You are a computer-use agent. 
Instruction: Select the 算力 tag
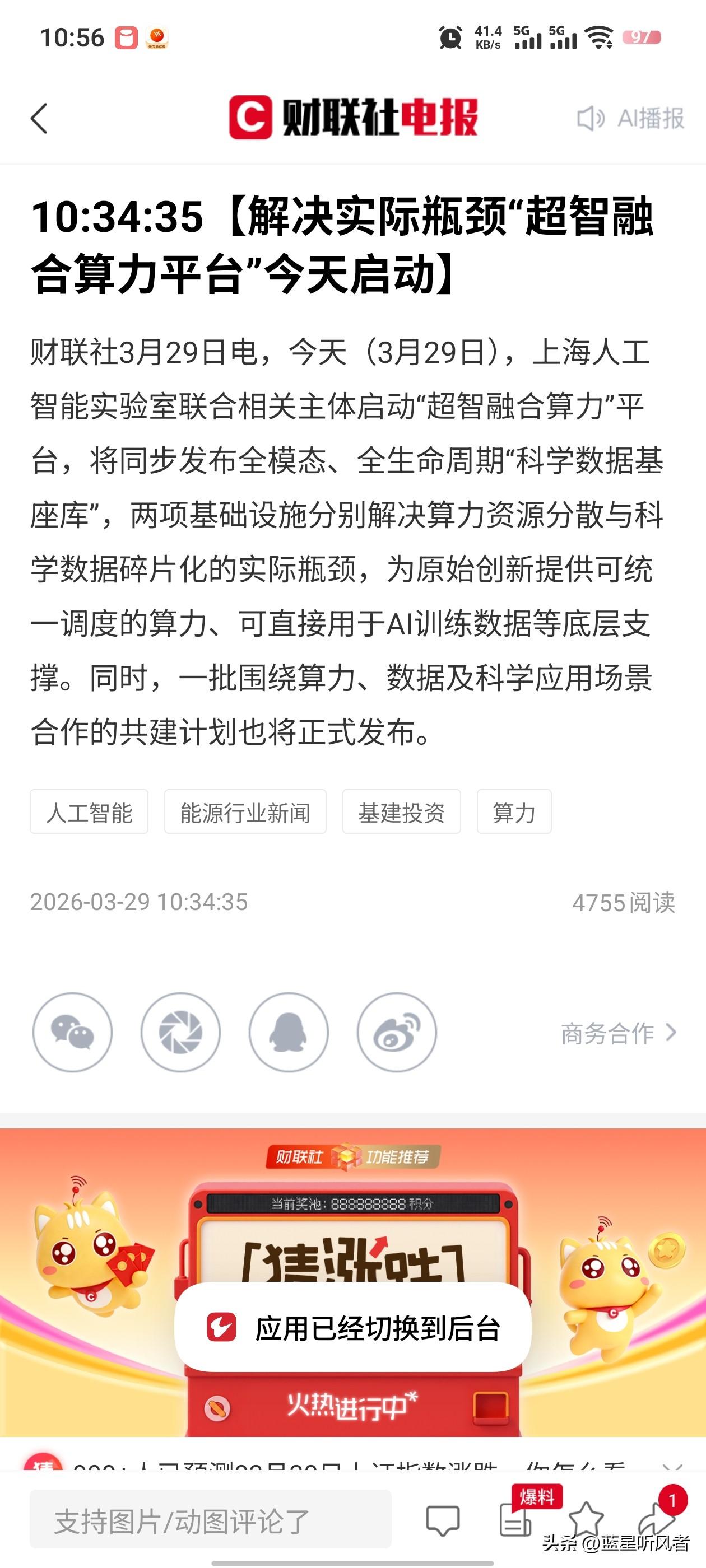[513, 813]
